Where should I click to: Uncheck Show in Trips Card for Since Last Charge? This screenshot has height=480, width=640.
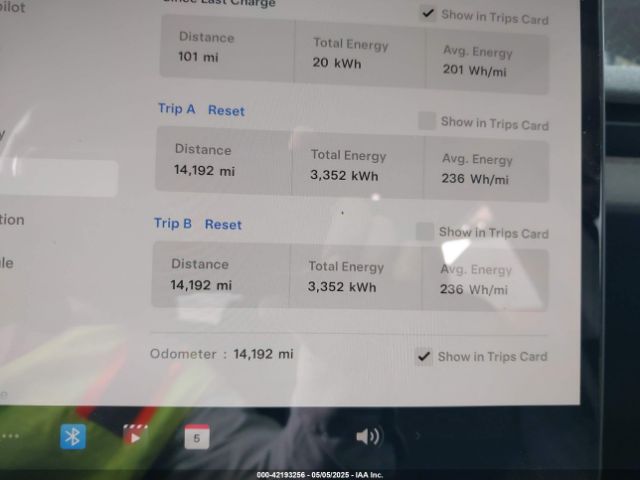[x=429, y=14]
